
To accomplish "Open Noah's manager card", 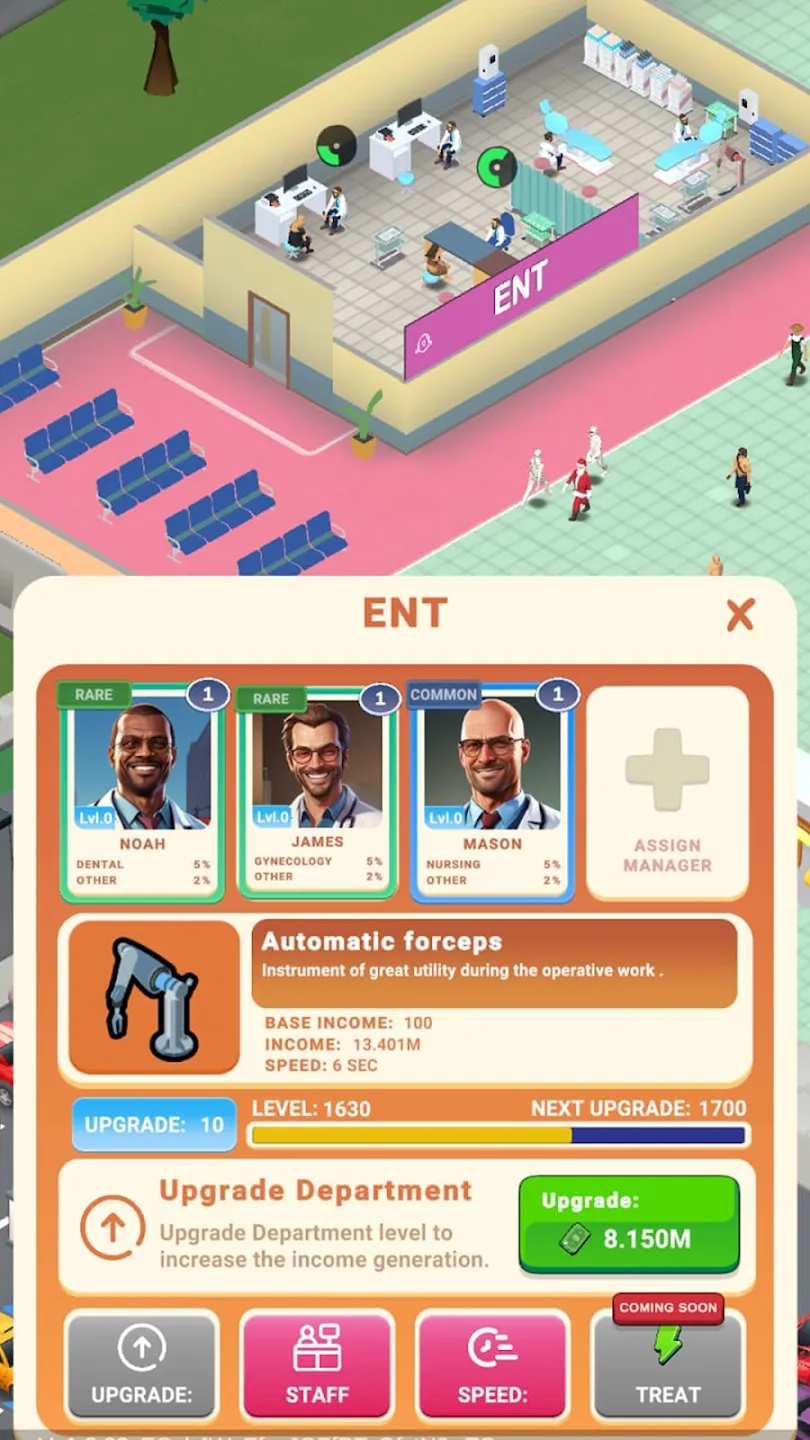I will [142, 790].
